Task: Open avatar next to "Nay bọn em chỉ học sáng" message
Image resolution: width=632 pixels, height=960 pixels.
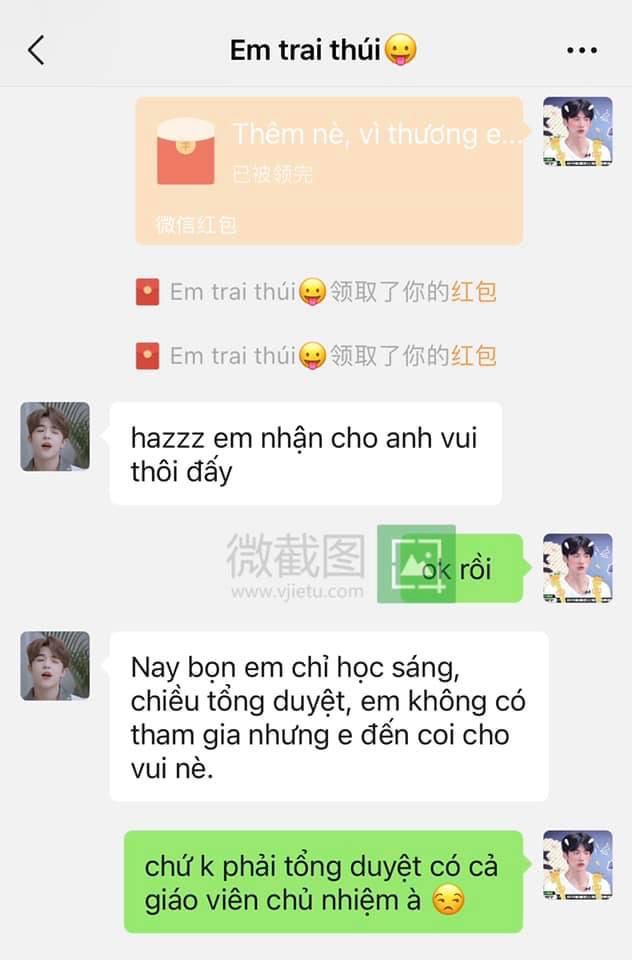Action: point(55,665)
